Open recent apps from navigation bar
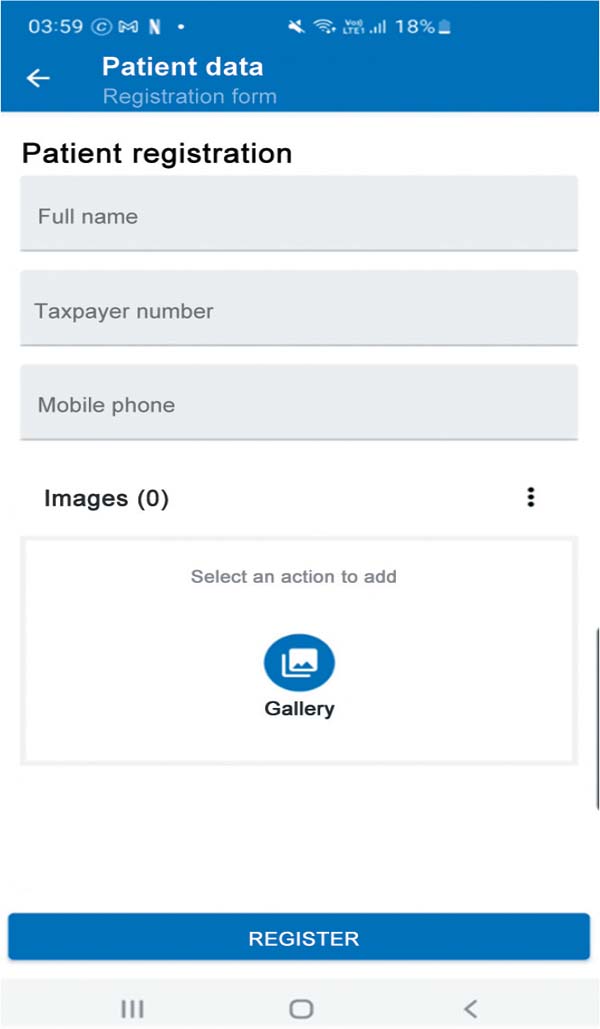 [132, 1008]
